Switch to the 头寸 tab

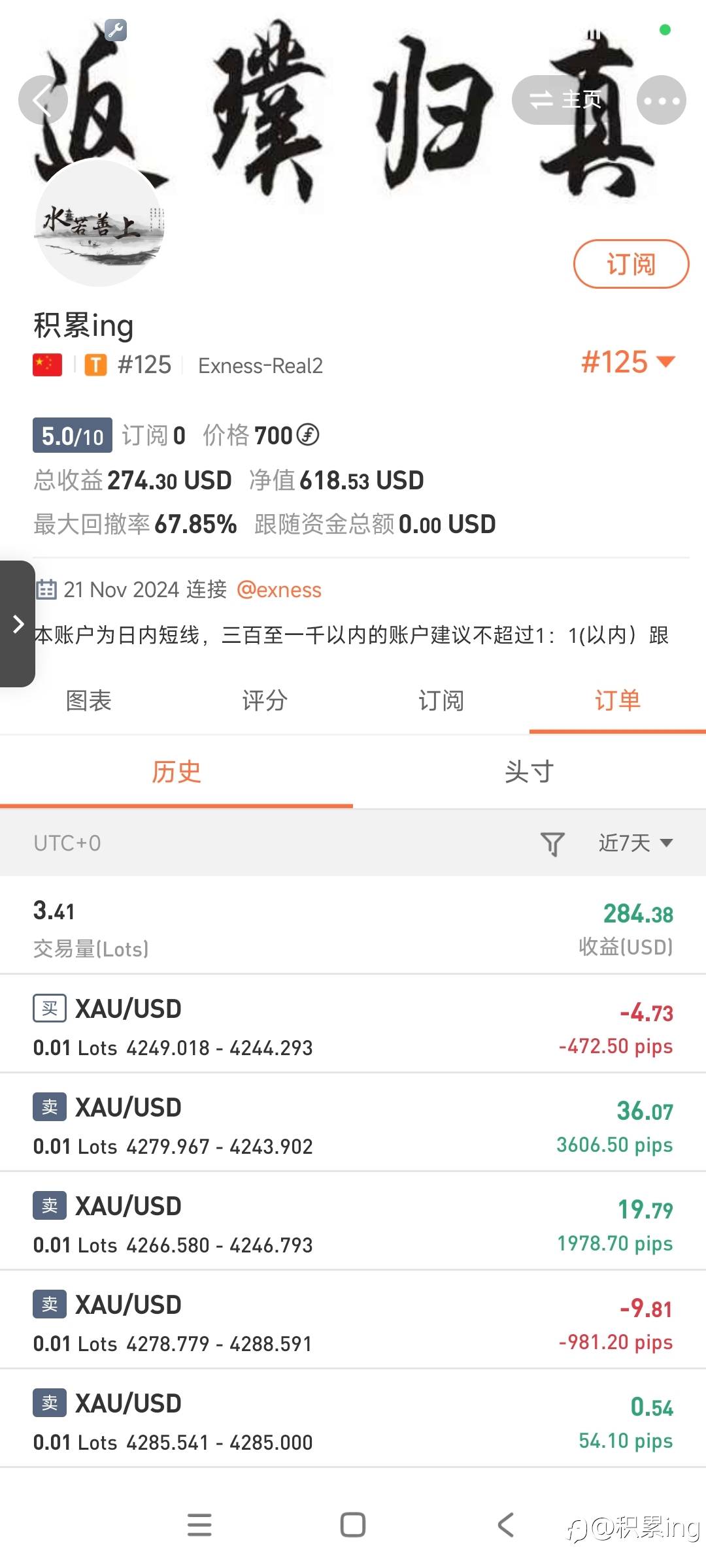[x=528, y=772]
